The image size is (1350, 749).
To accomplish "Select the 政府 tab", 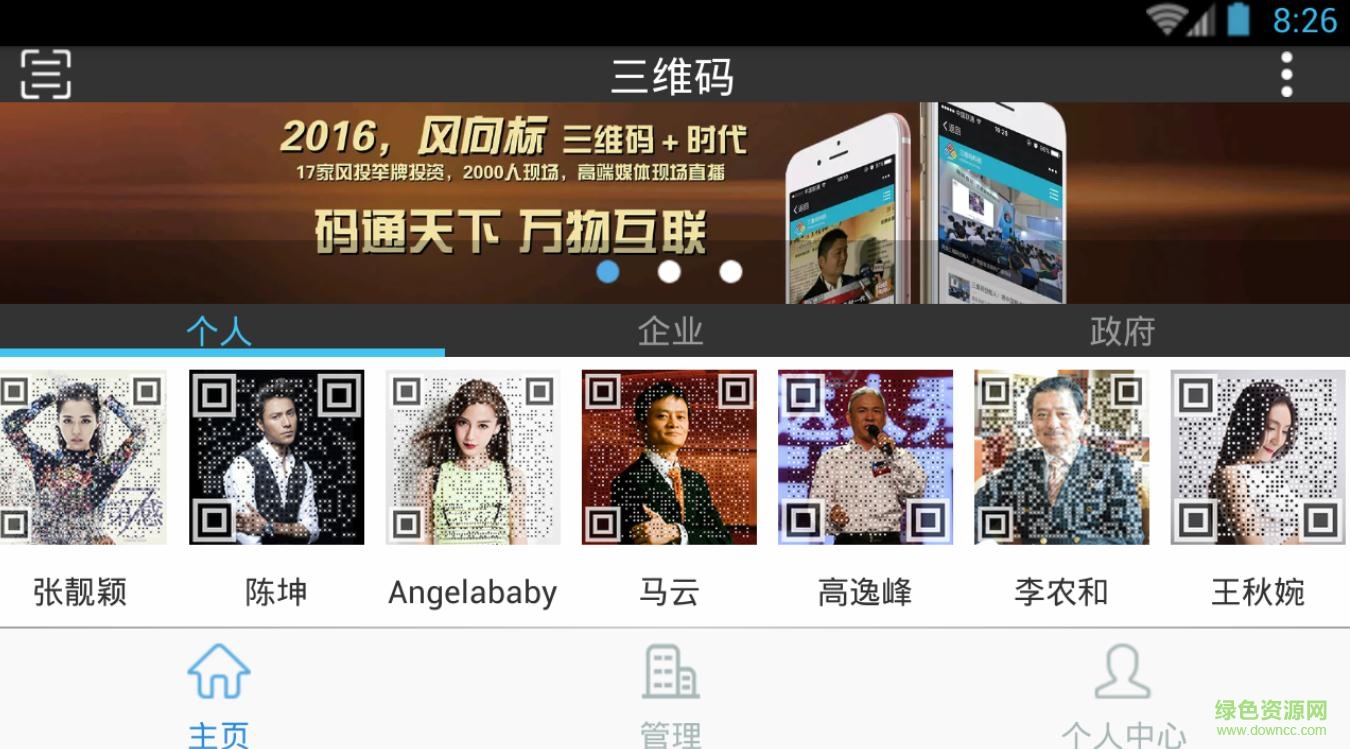I will click(x=1122, y=331).
